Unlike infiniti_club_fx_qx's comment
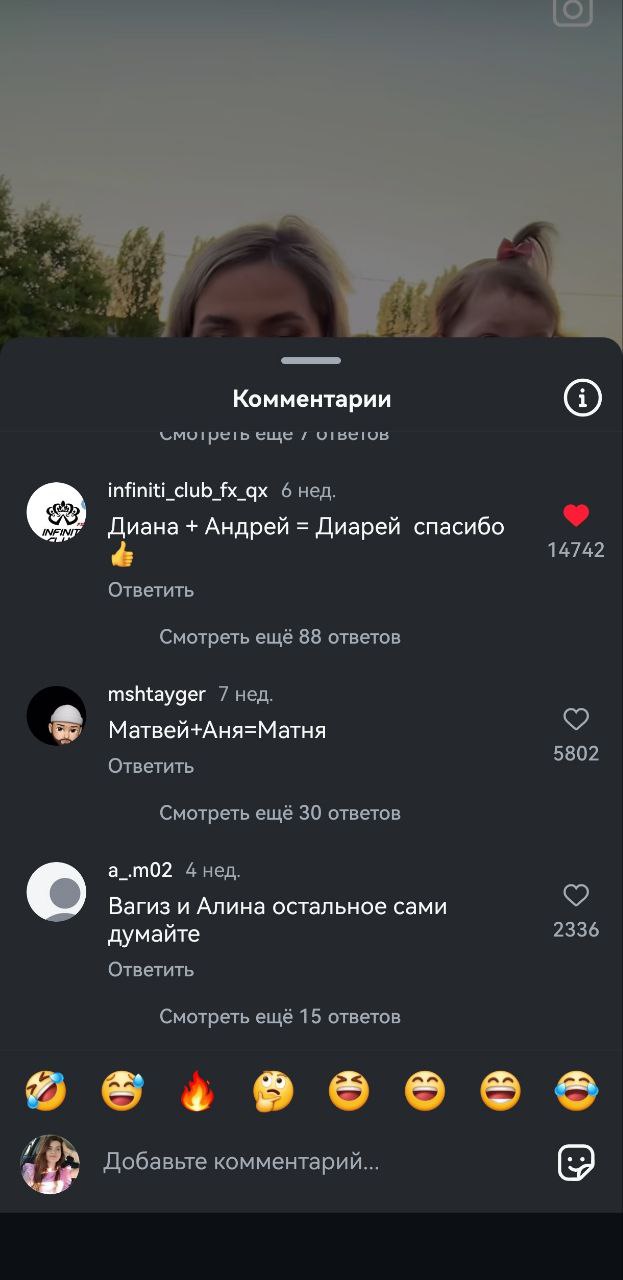Image resolution: width=623 pixels, height=1280 pixels. [576, 516]
